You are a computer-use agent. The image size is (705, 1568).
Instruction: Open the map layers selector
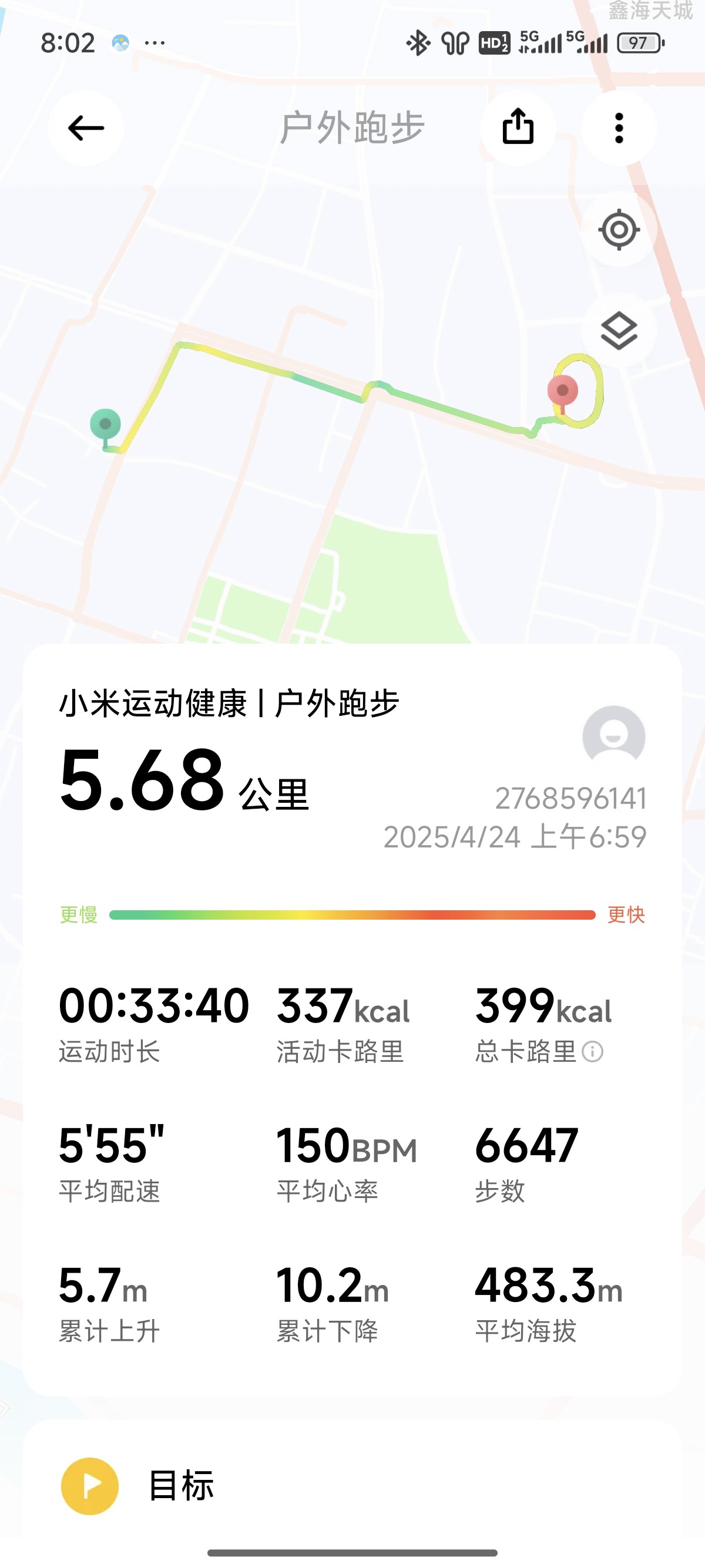pos(619,331)
